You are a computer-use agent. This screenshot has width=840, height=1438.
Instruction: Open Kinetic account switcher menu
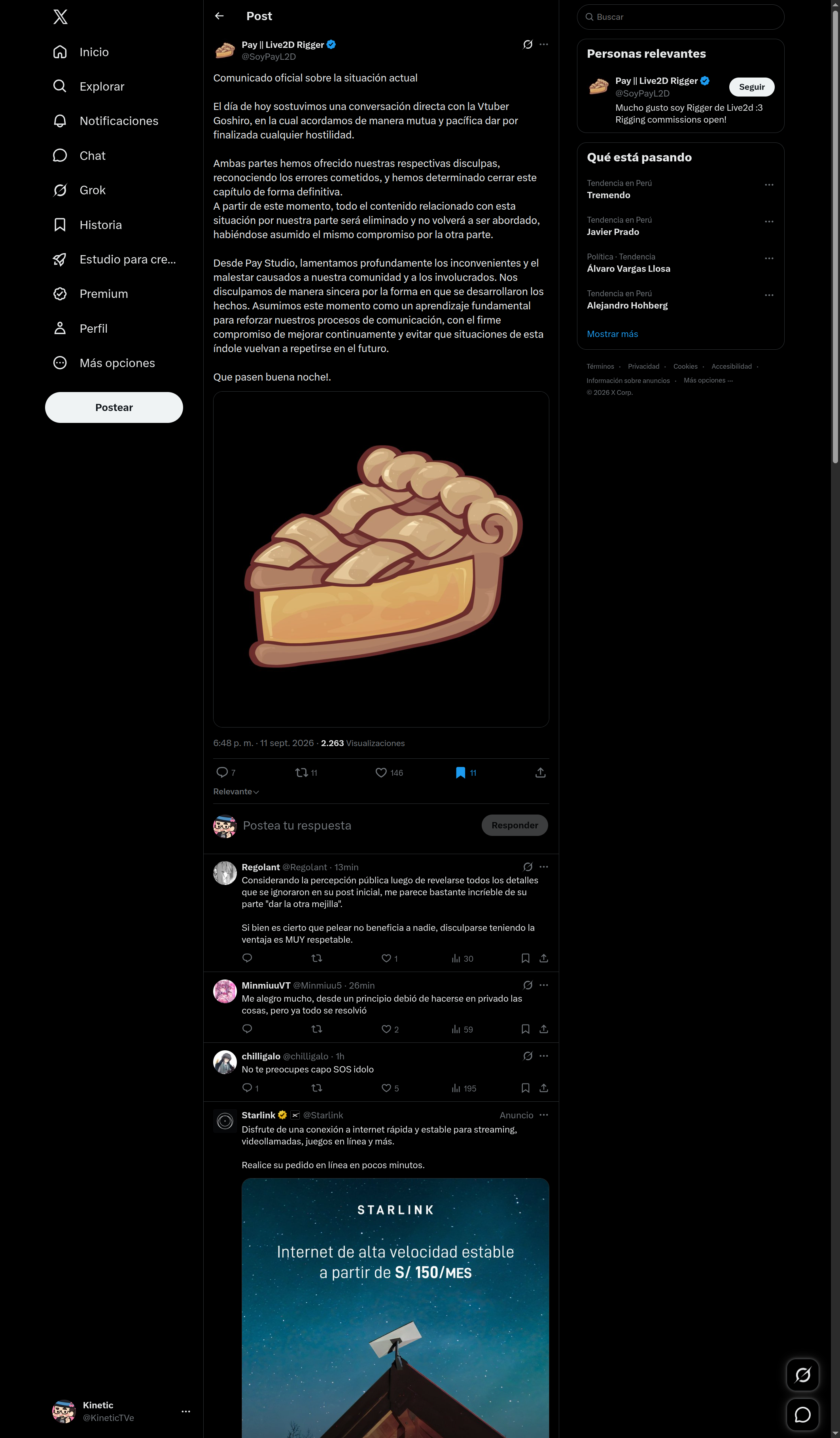click(121, 1411)
